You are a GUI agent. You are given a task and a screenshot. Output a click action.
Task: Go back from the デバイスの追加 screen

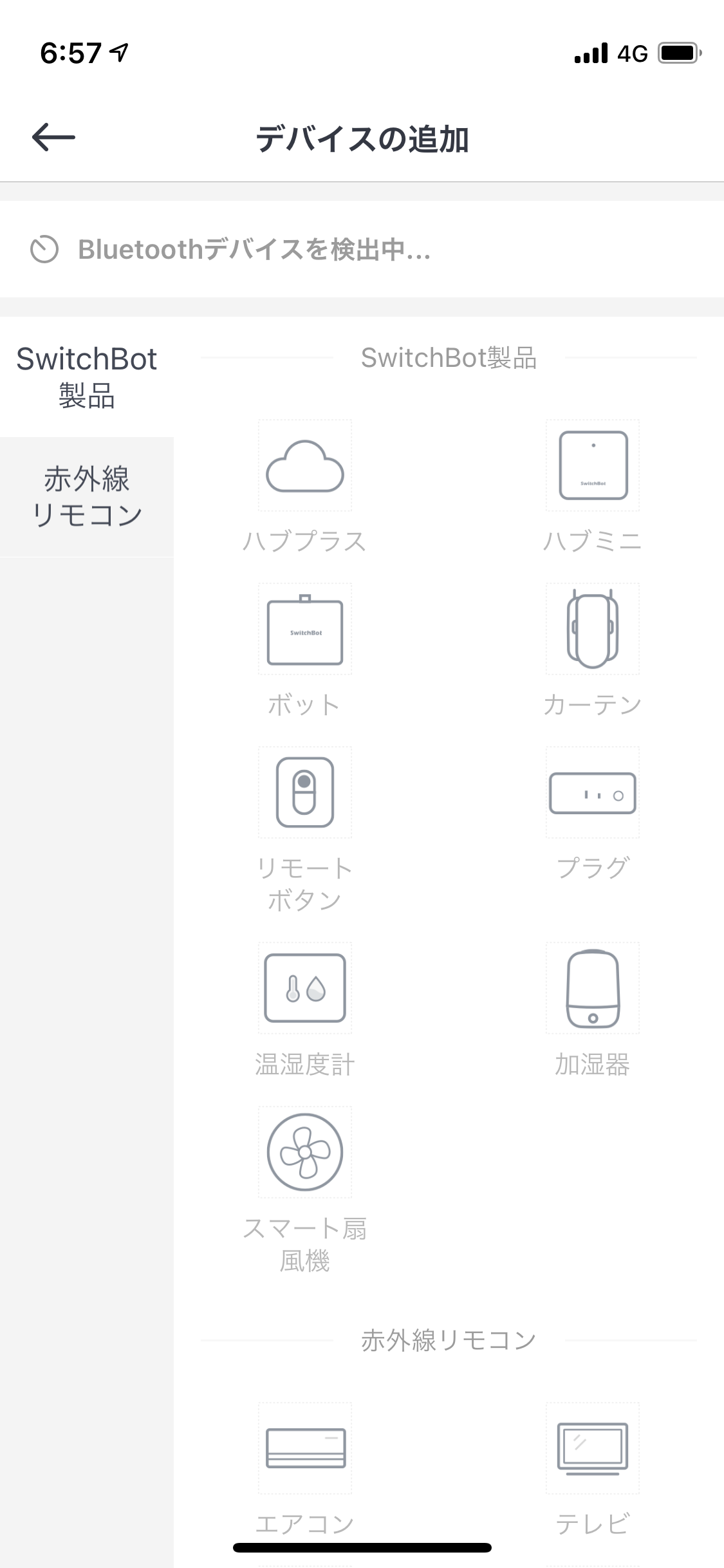coord(54,137)
